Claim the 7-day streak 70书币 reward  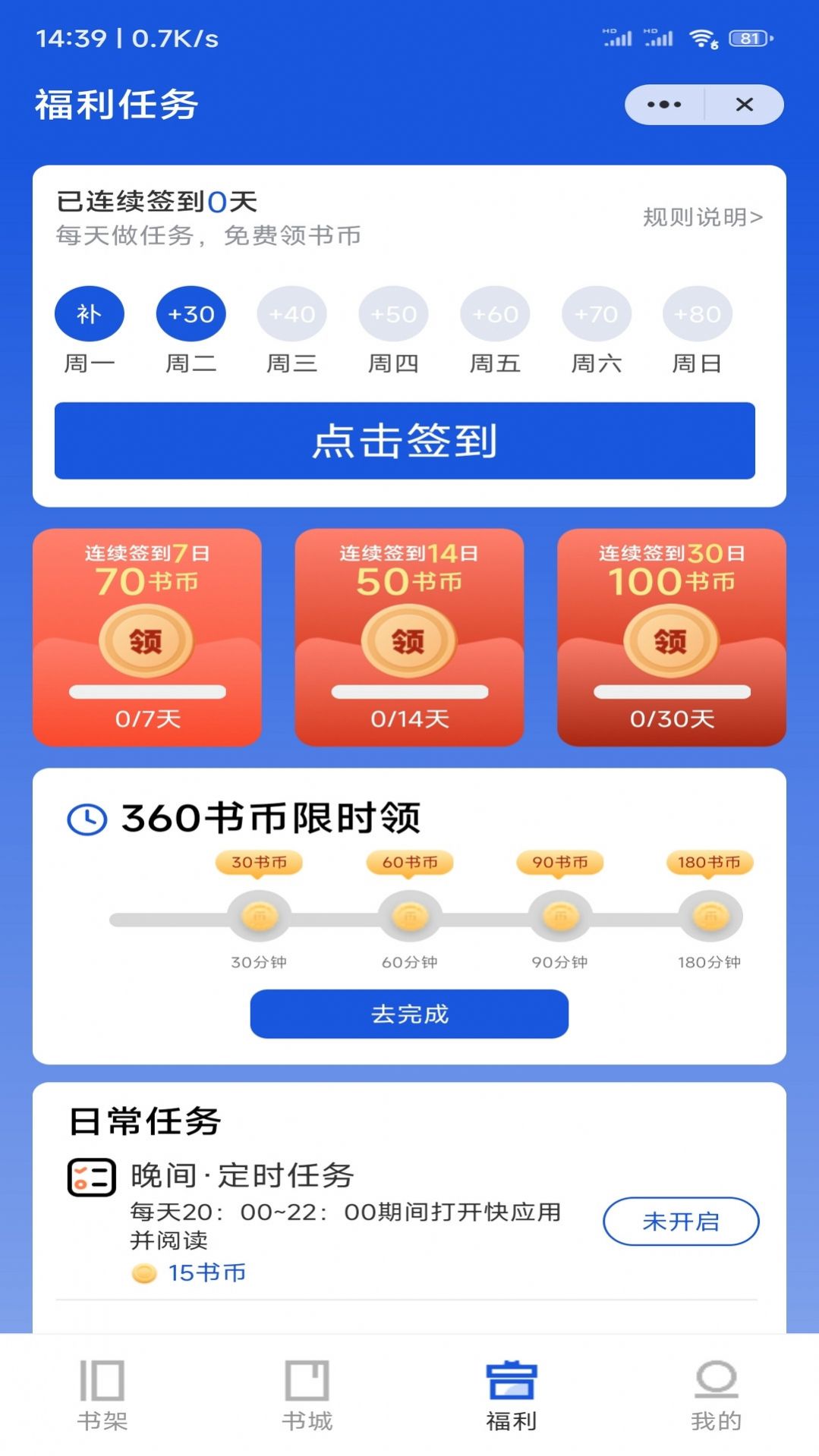tap(146, 642)
